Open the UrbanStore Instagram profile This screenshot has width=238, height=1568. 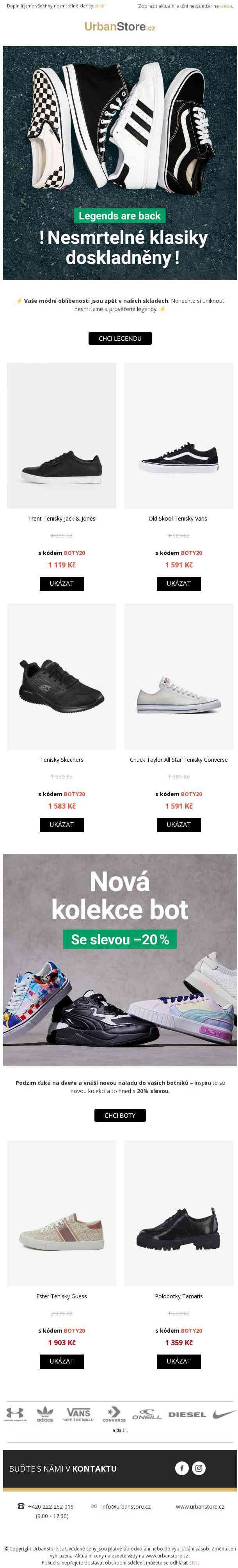click(199, 1468)
